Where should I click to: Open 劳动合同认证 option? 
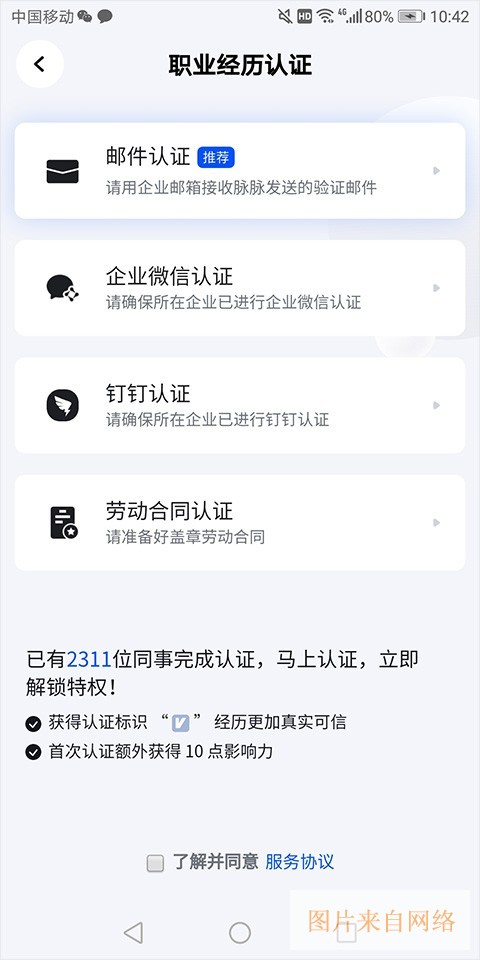[x=240, y=522]
